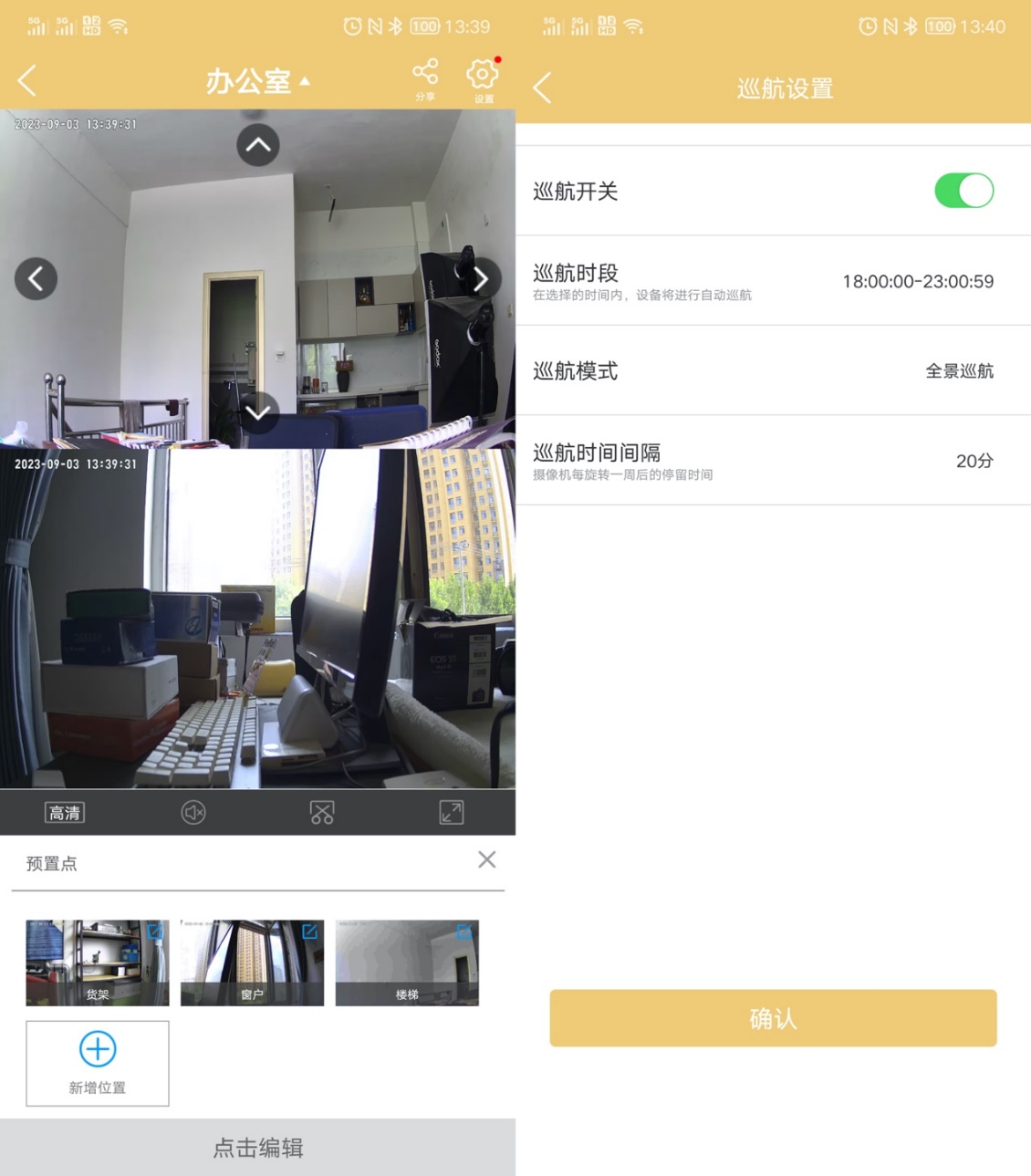Image resolution: width=1031 pixels, height=1176 pixels.
Task: Clip the video using the scissors icon
Action: coord(321,812)
